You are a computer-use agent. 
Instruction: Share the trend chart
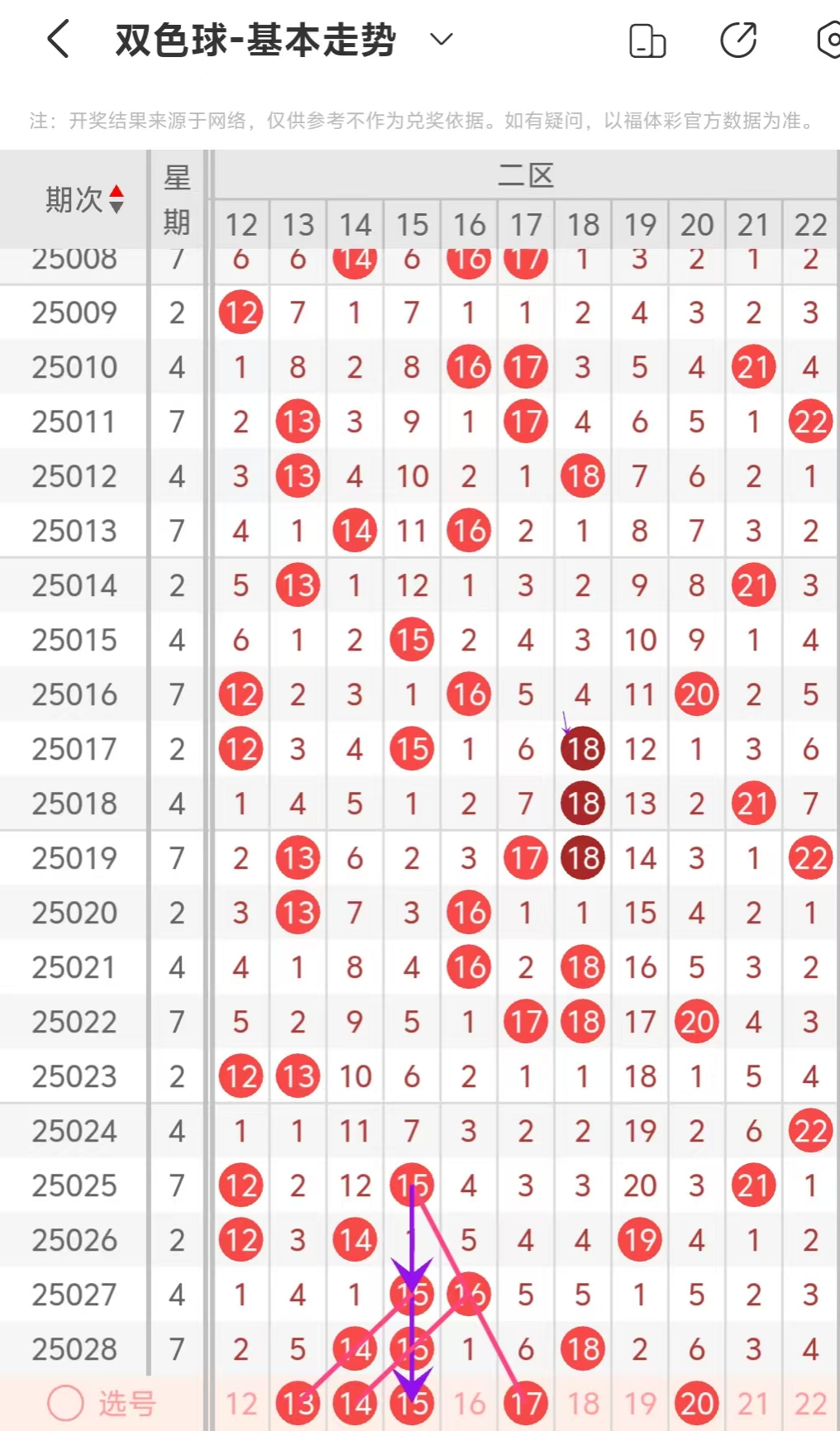tap(738, 41)
